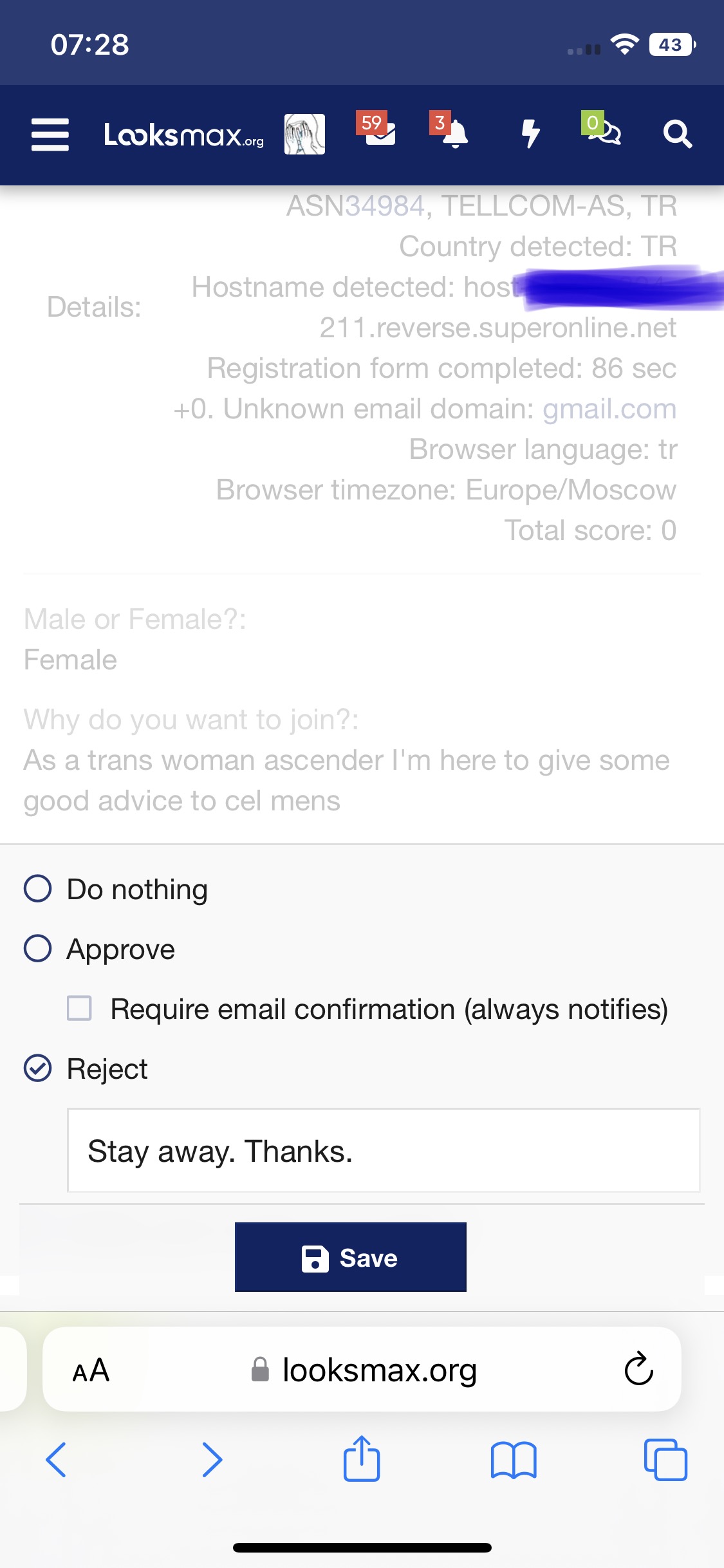Open the hamburger navigation menu
This screenshot has width=724, height=1568.
pos(50,135)
